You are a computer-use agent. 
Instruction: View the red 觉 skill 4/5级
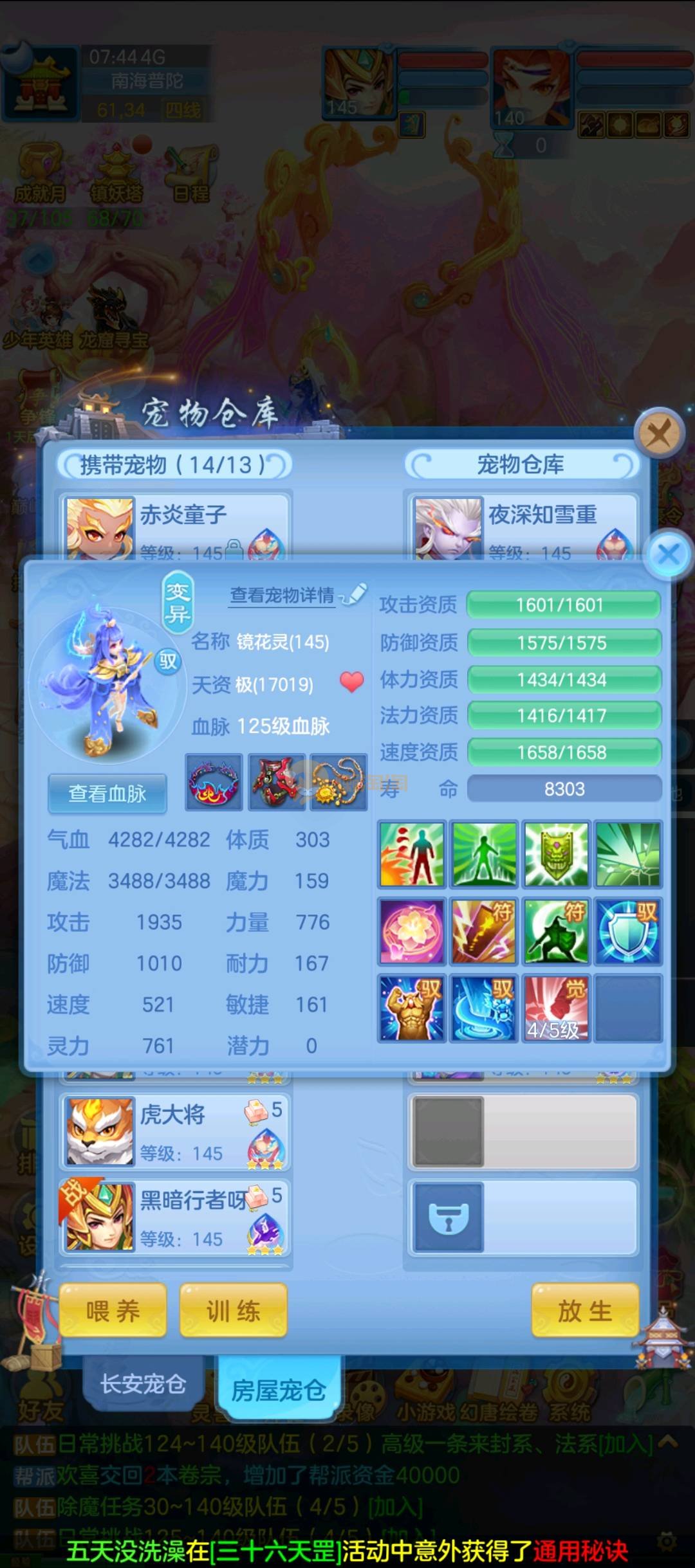[x=556, y=1008]
